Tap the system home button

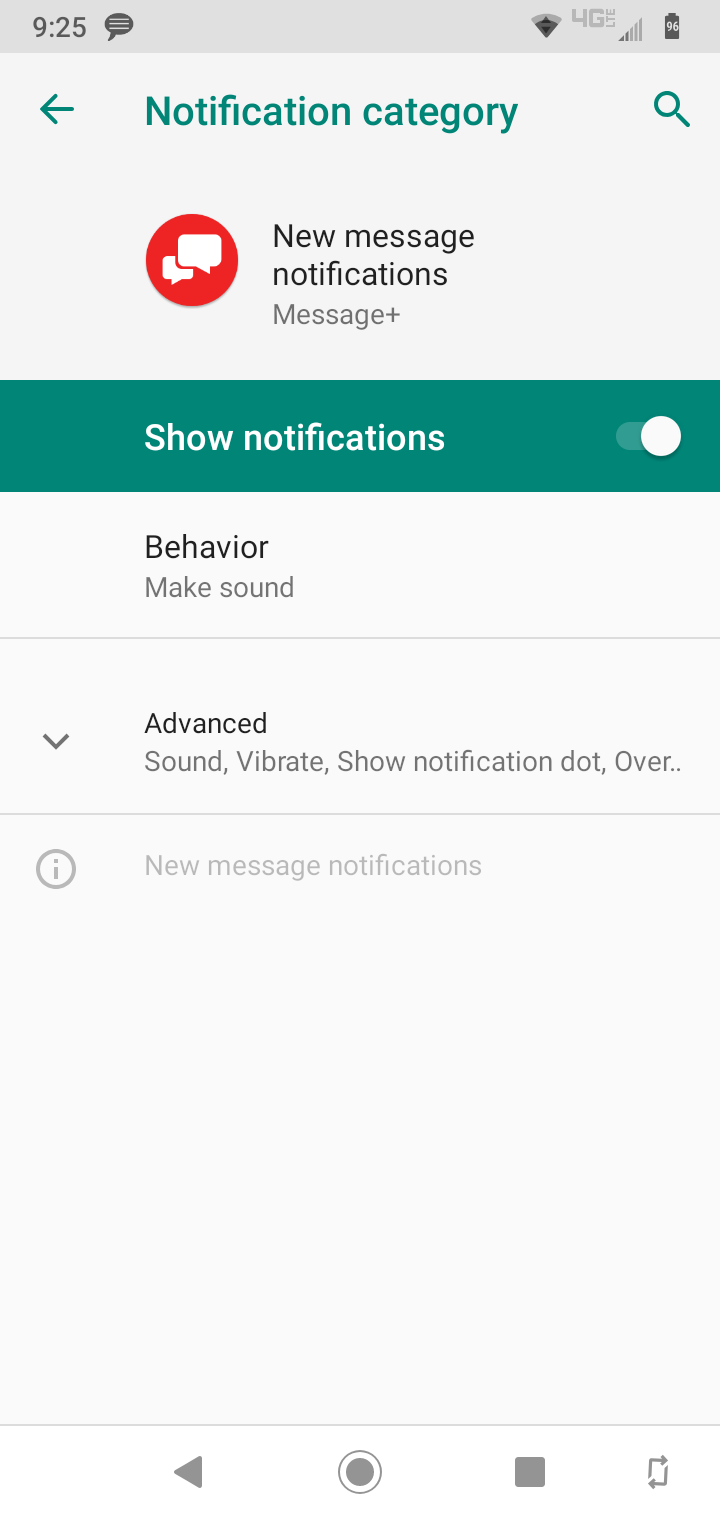click(360, 1471)
